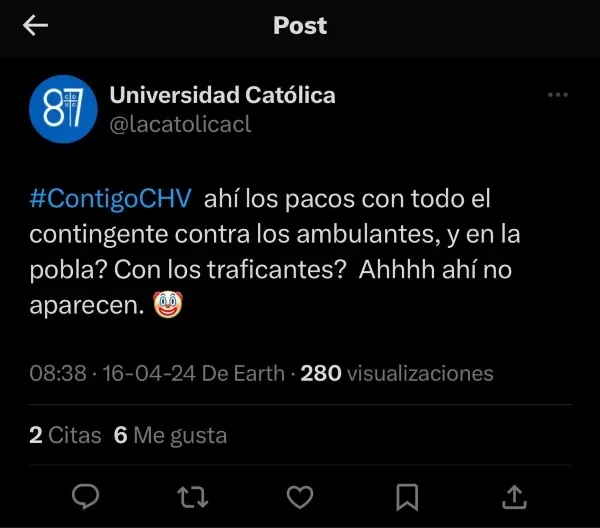The height and width of the screenshot is (528, 600).
Task: View the 6 Me gusta likes
Action: click(x=170, y=436)
